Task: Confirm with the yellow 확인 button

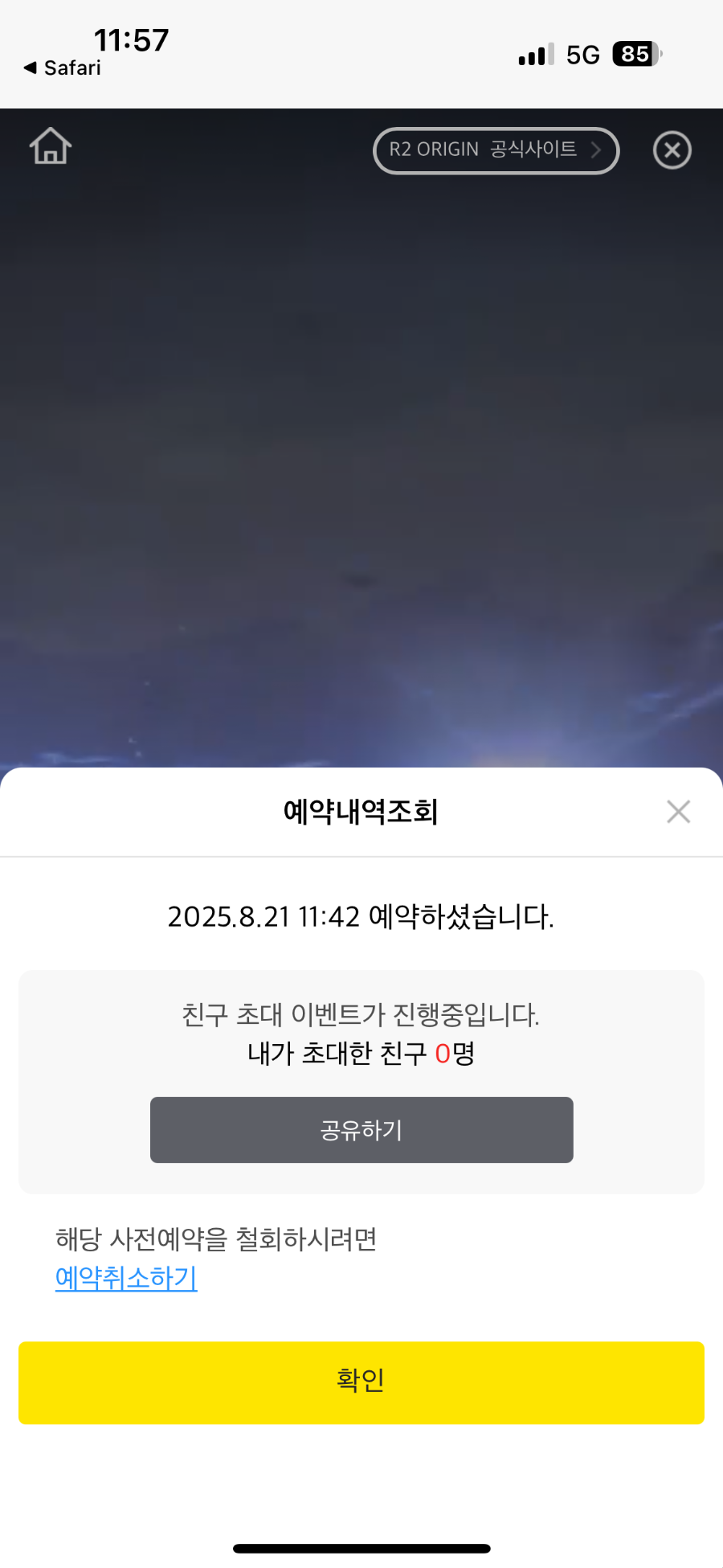Action: pyautogui.click(x=361, y=1382)
